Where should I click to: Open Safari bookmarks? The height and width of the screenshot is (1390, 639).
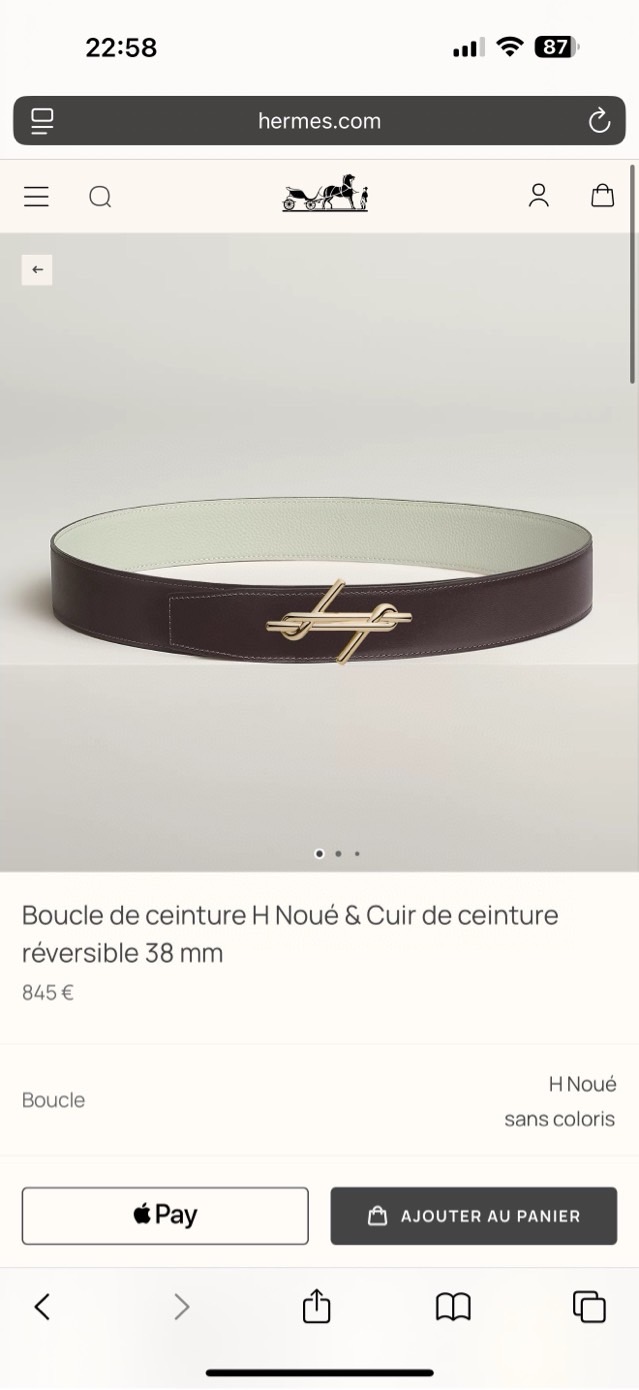(x=453, y=1306)
